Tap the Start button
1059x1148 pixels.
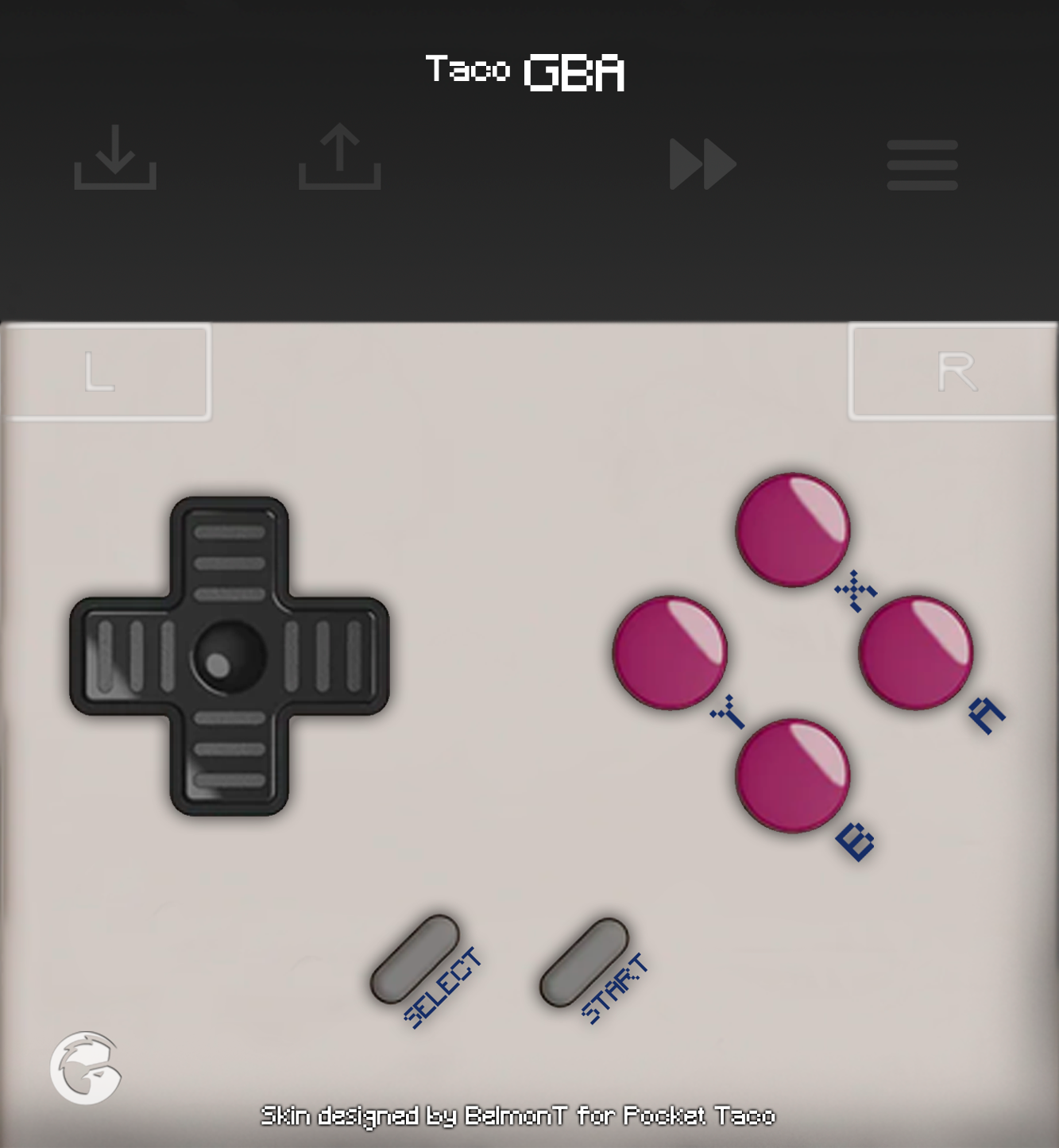584,961
